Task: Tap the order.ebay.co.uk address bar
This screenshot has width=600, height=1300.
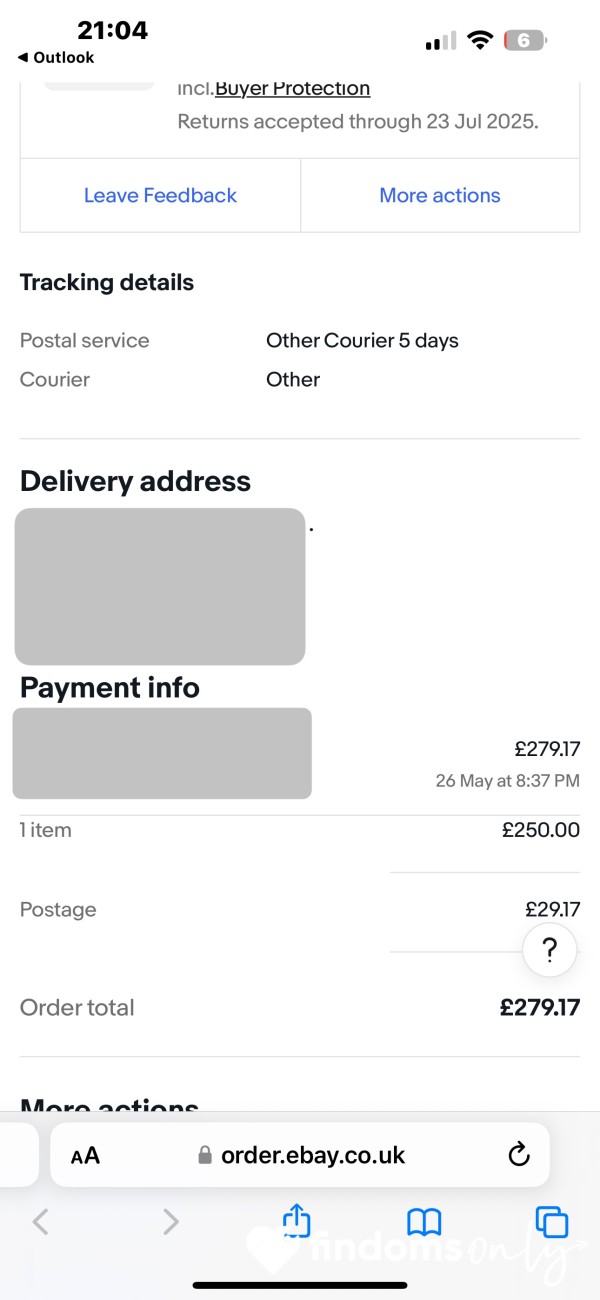Action: pyautogui.click(x=300, y=1155)
